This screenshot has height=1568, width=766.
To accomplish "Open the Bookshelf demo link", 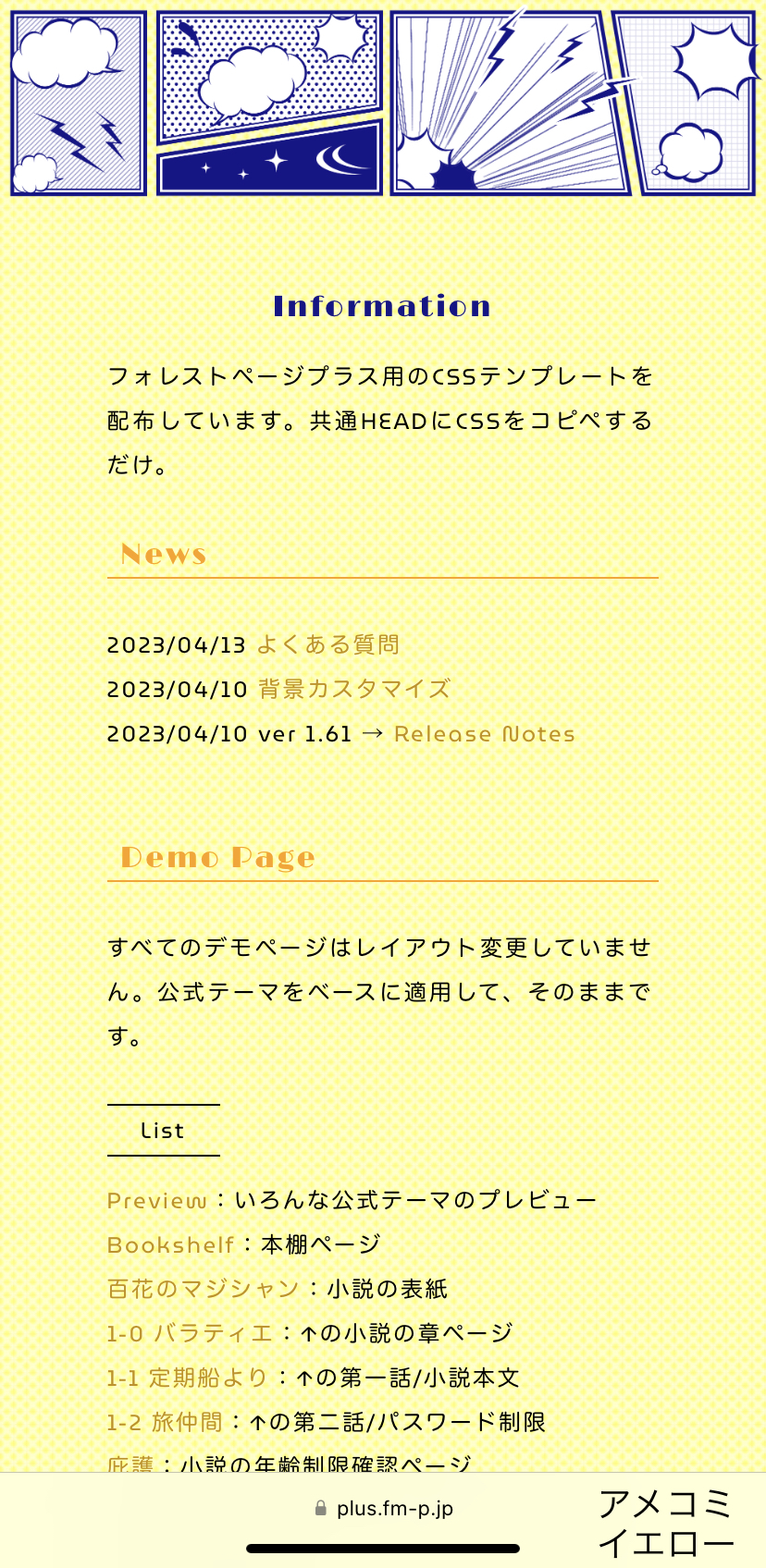I will point(171,1245).
